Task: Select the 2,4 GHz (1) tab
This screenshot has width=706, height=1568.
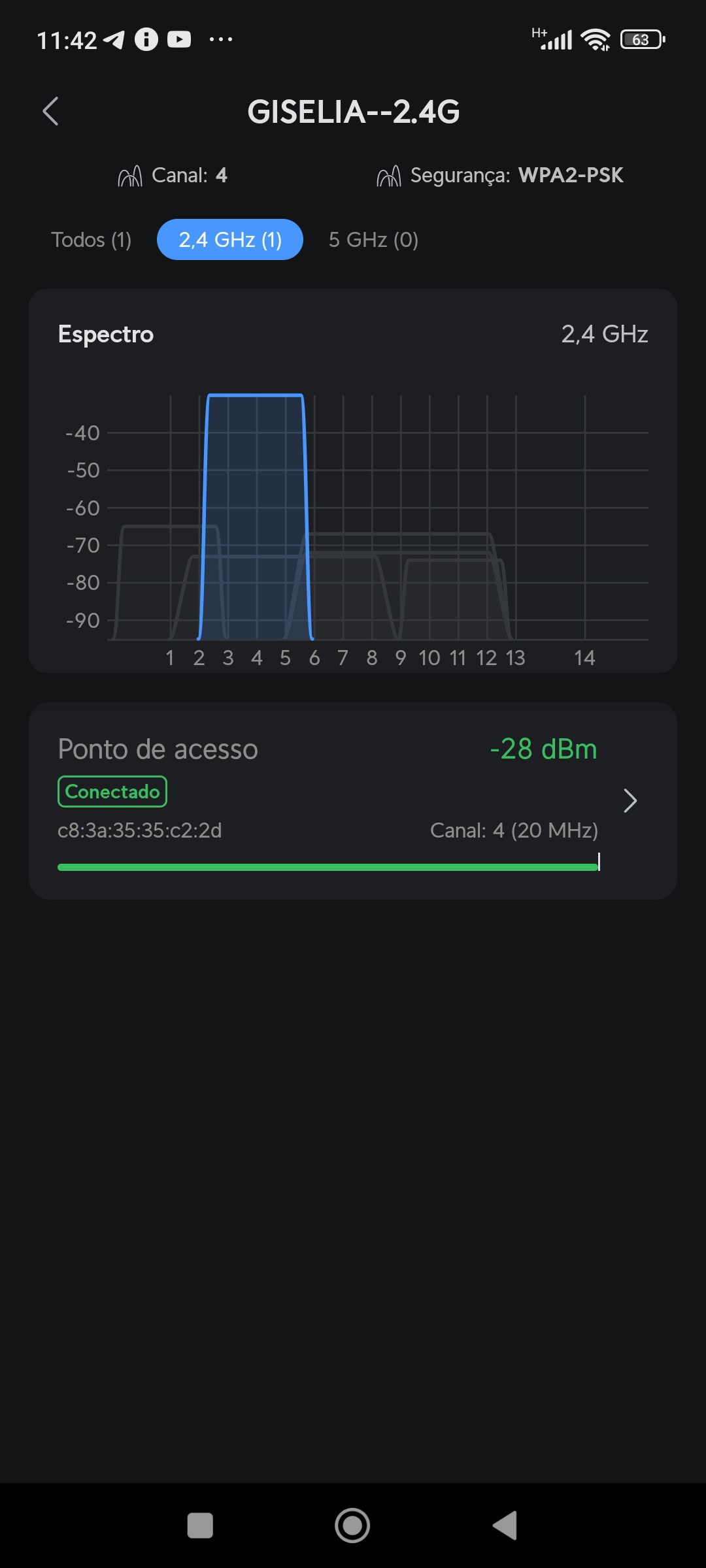Action: 230,240
